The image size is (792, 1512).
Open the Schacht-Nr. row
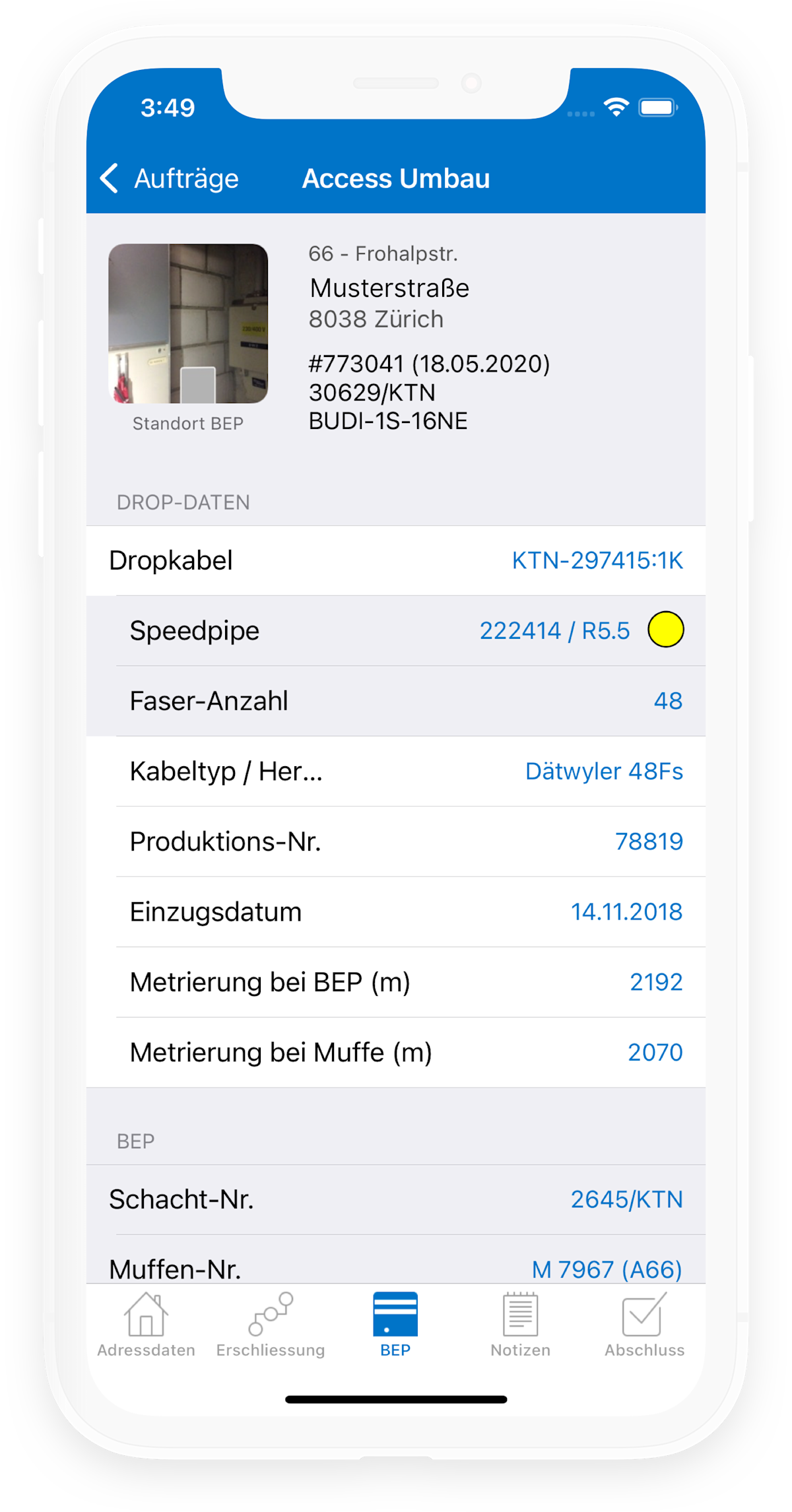click(x=396, y=1199)
